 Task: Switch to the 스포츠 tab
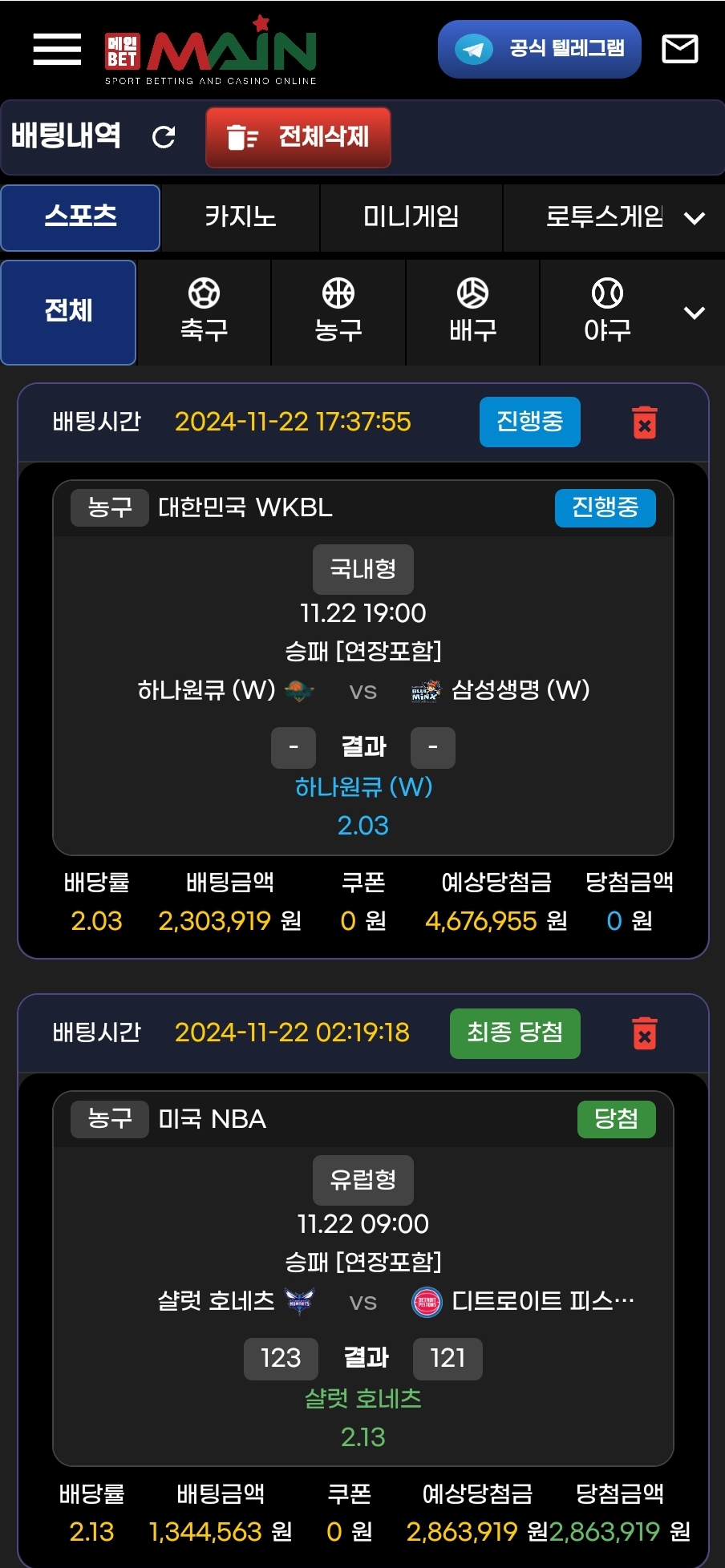click(x=80, y=217)
